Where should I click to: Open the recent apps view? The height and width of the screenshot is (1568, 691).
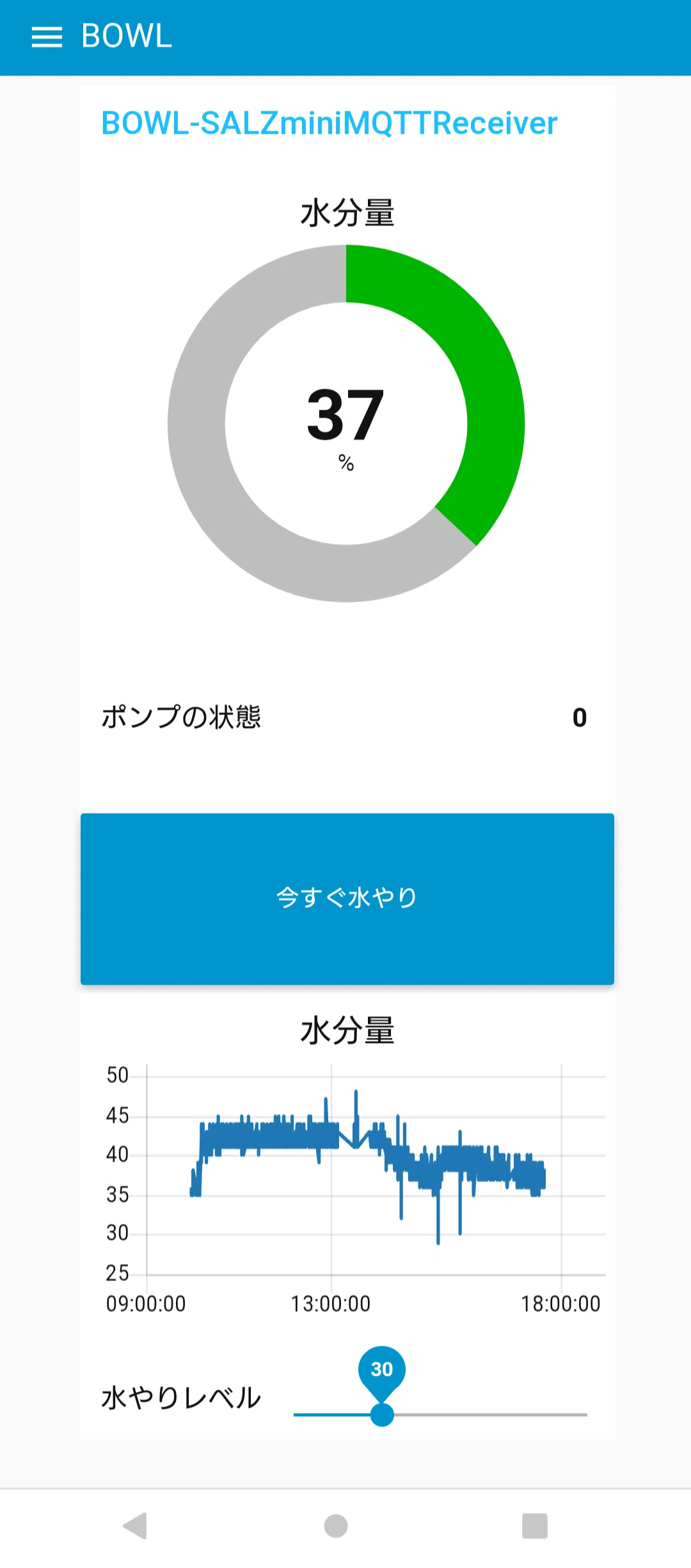(535, 1526)
